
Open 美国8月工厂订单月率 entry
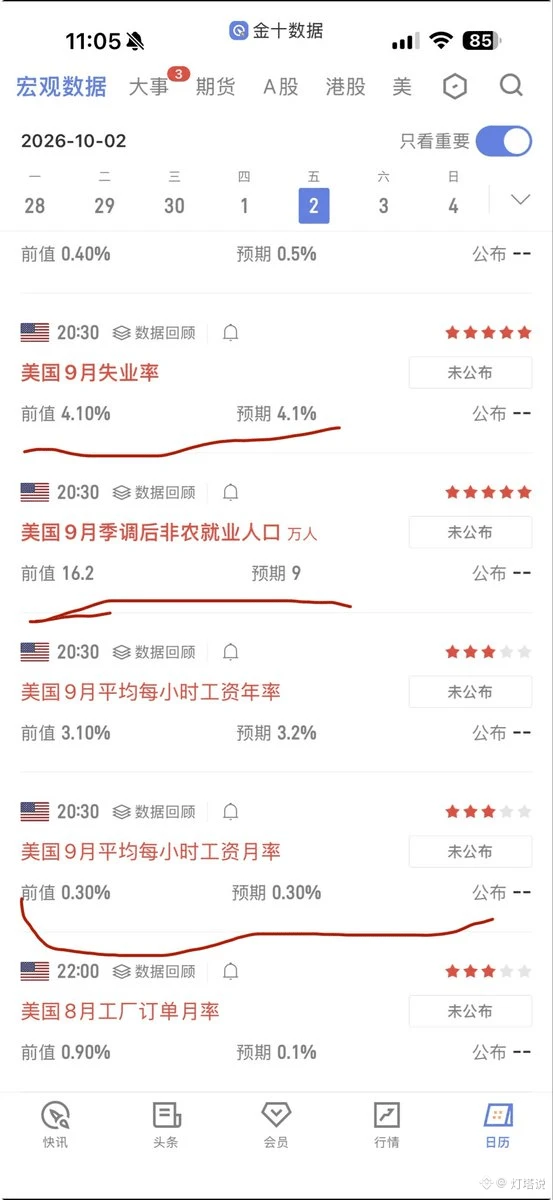point(121,1011)
